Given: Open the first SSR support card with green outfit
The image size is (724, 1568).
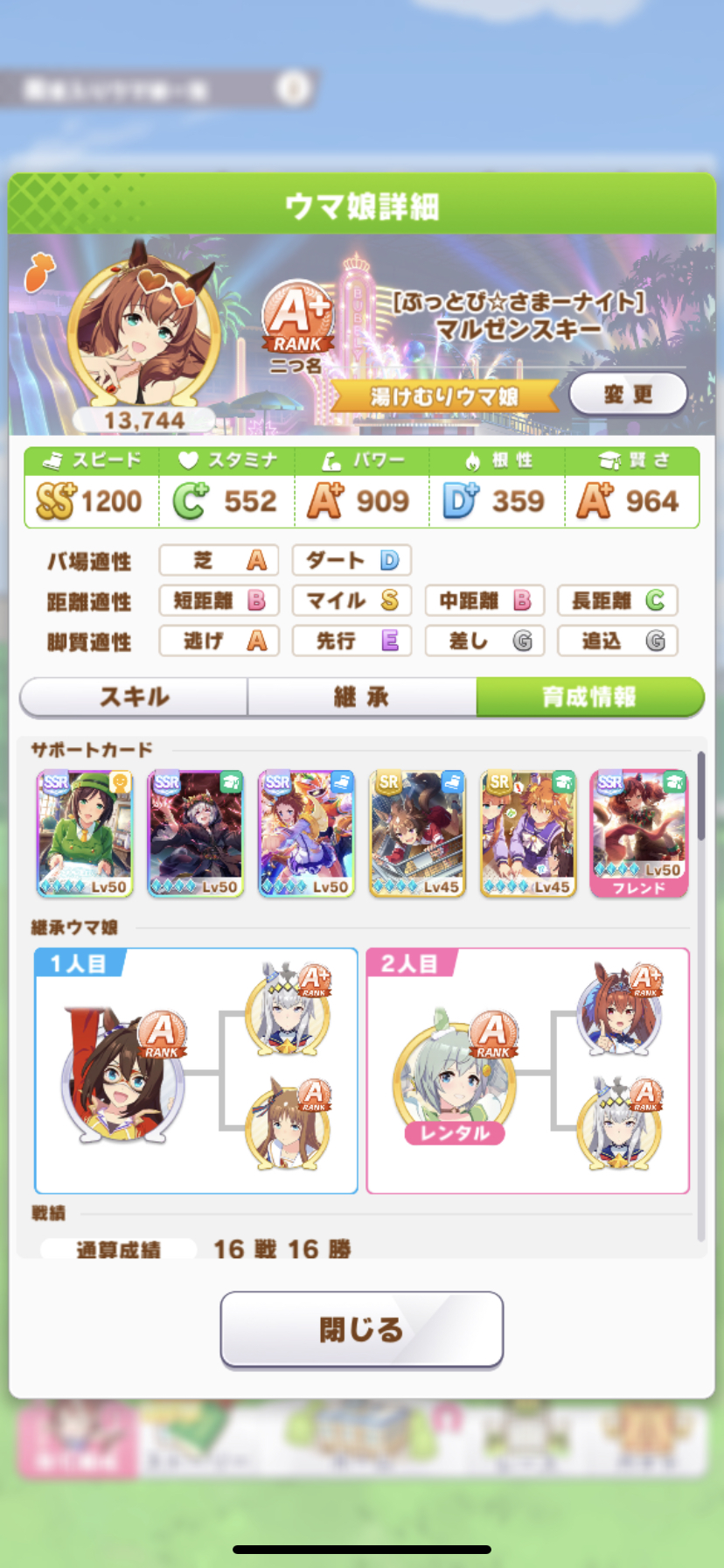Looking at the screenshot, I should coord(85,833).
